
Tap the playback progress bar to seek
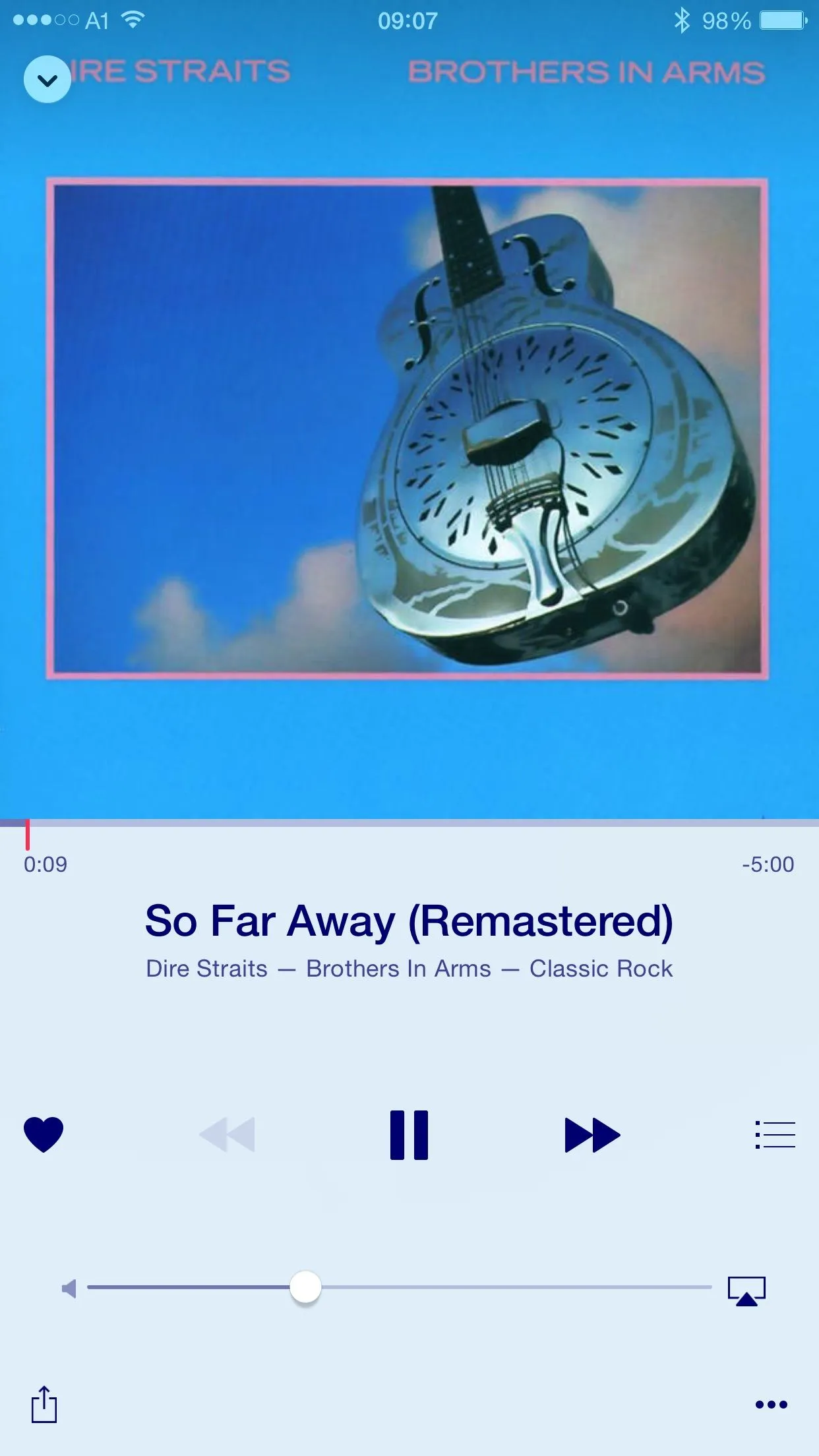409,824
